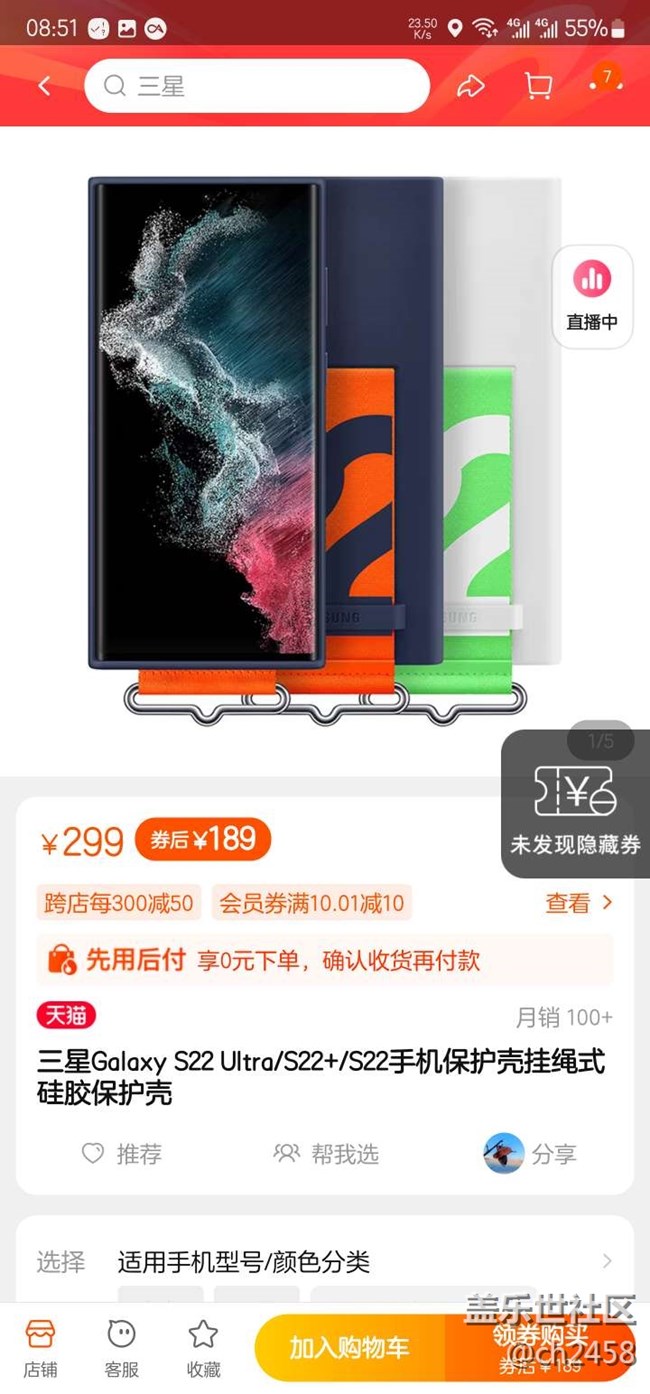Tap 查看 to view coupon details
Viewport: 650px width, 1394px height.
[x=578, y=903]
